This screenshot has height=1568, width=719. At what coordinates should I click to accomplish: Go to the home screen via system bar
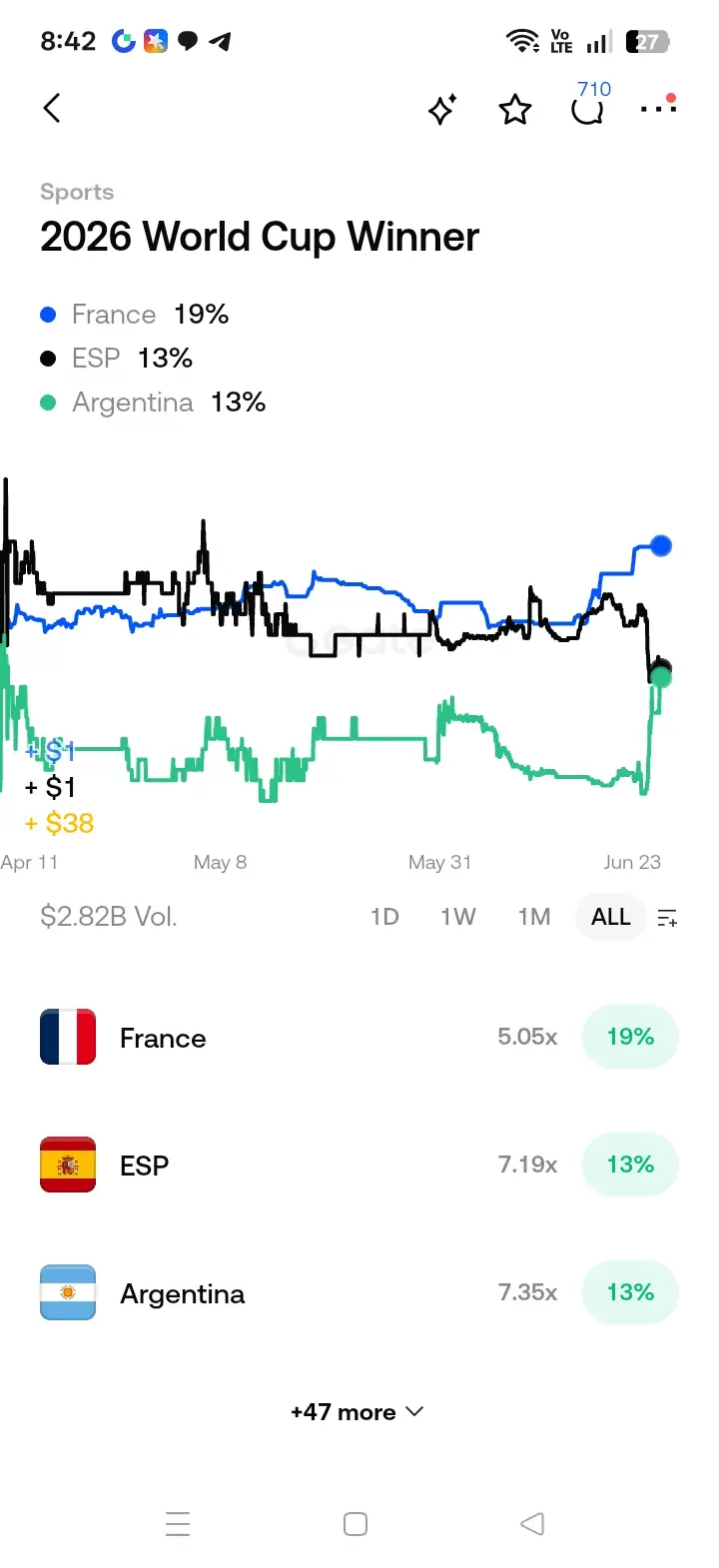tap(356, 1523)
